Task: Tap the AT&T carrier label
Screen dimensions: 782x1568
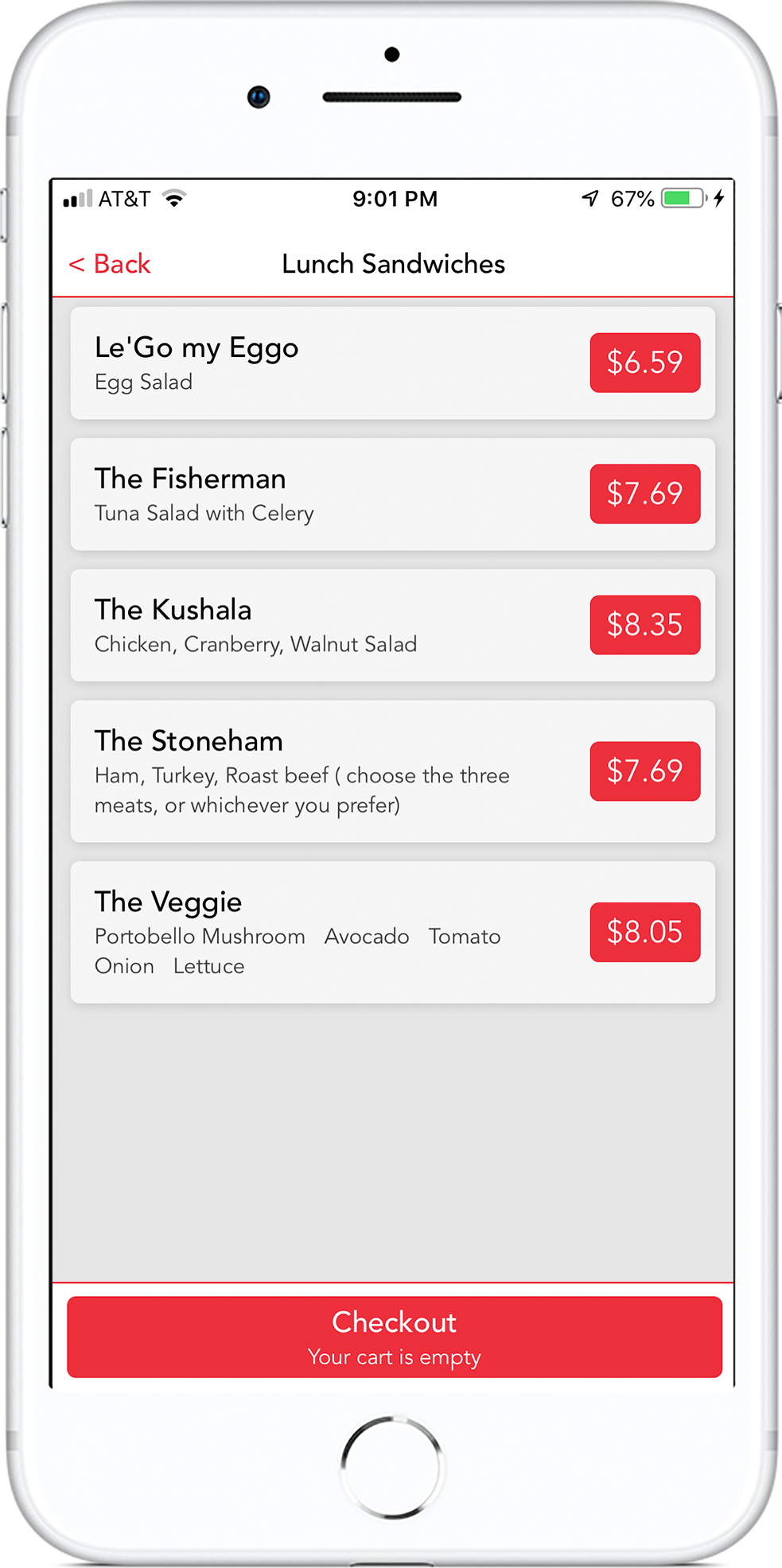Action: click(x=125, y=199)
